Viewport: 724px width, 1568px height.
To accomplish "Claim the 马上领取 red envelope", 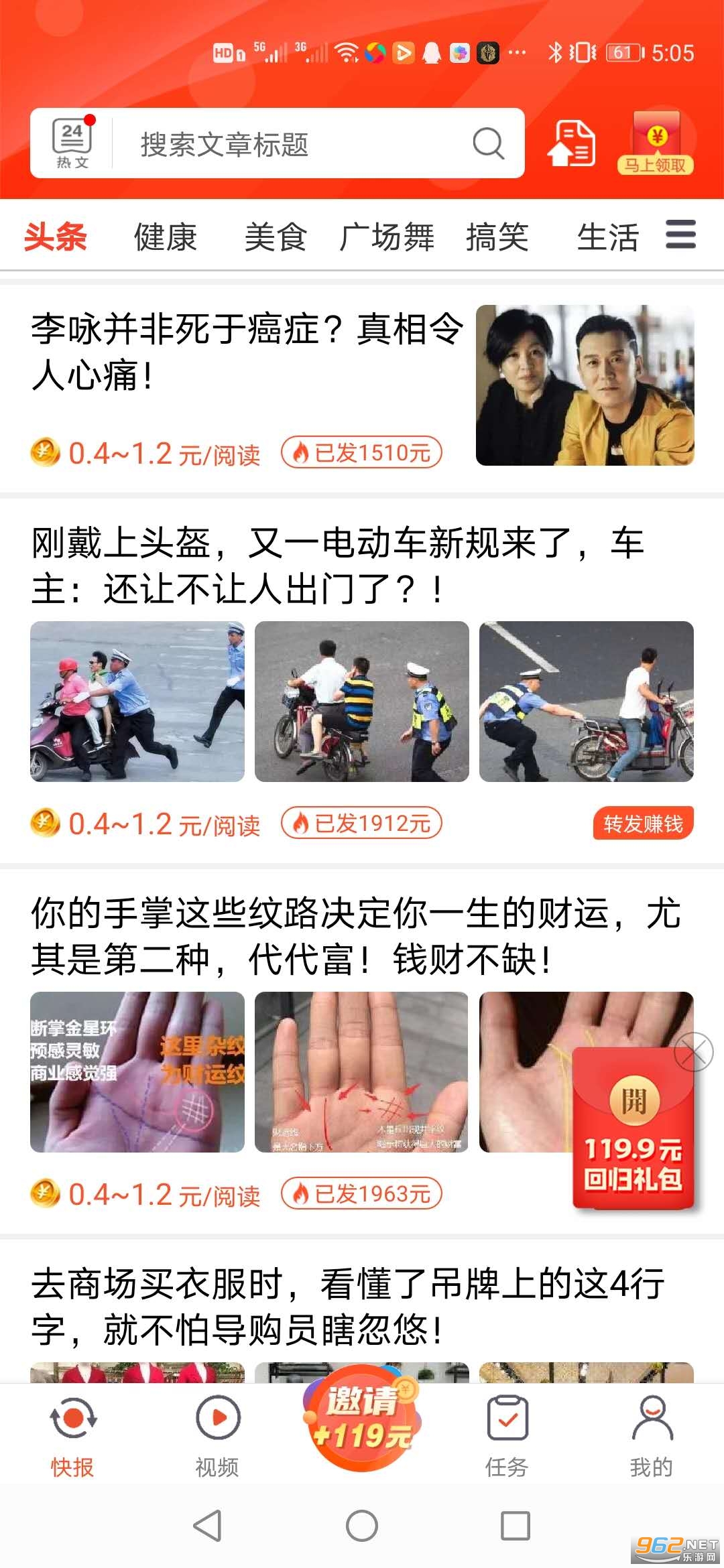I will point(656,143).
